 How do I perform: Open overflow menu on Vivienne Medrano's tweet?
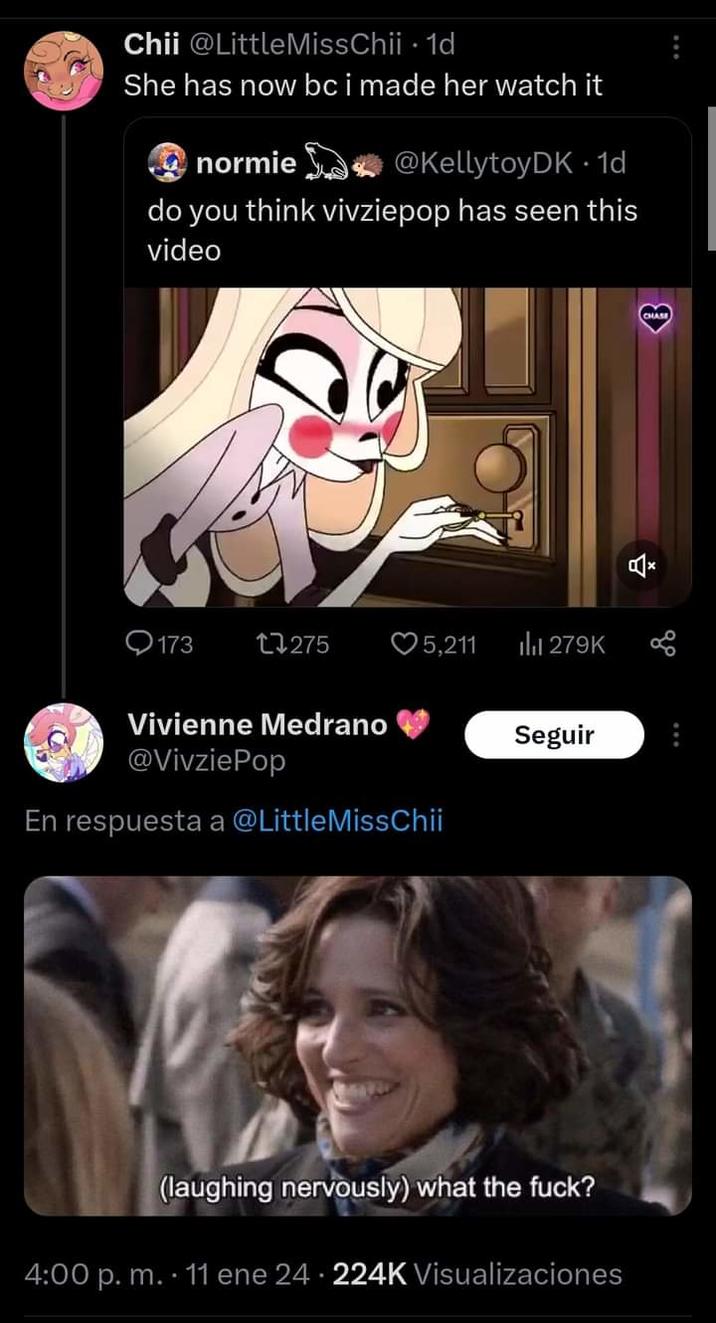(677, 736)
